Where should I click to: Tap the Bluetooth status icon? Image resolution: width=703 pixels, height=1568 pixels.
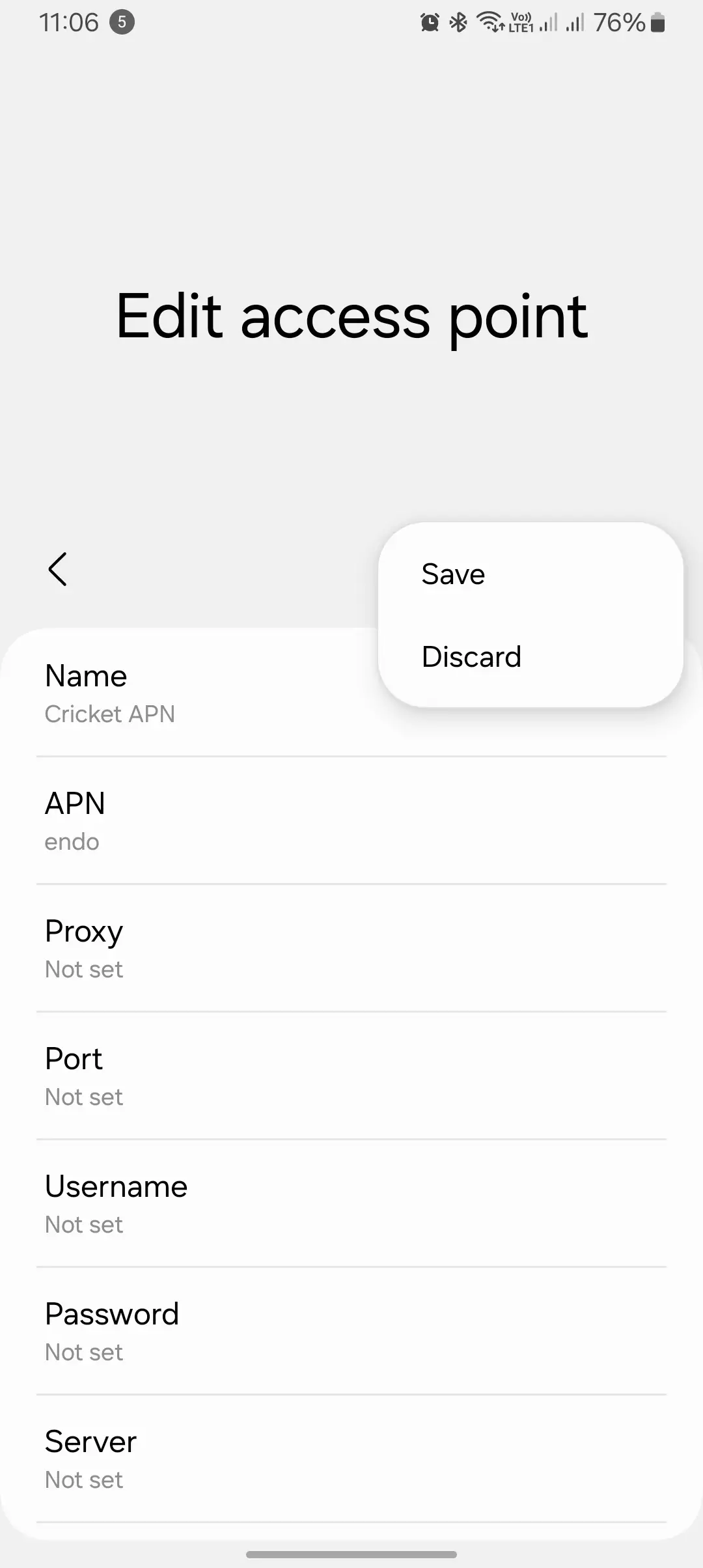pyautogui.click(x=458, y=21)
